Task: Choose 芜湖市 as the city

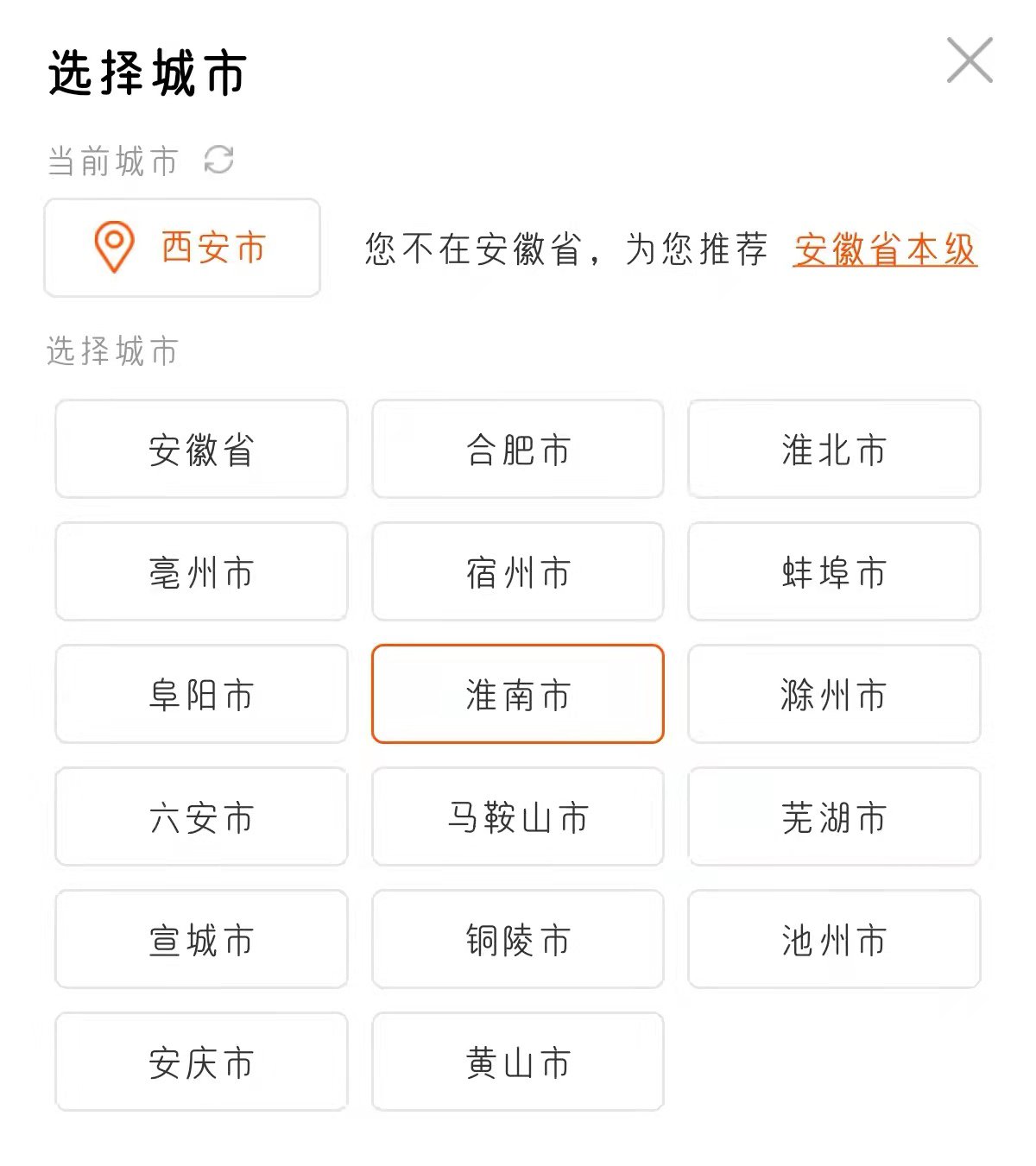Action: pos(834,817)
